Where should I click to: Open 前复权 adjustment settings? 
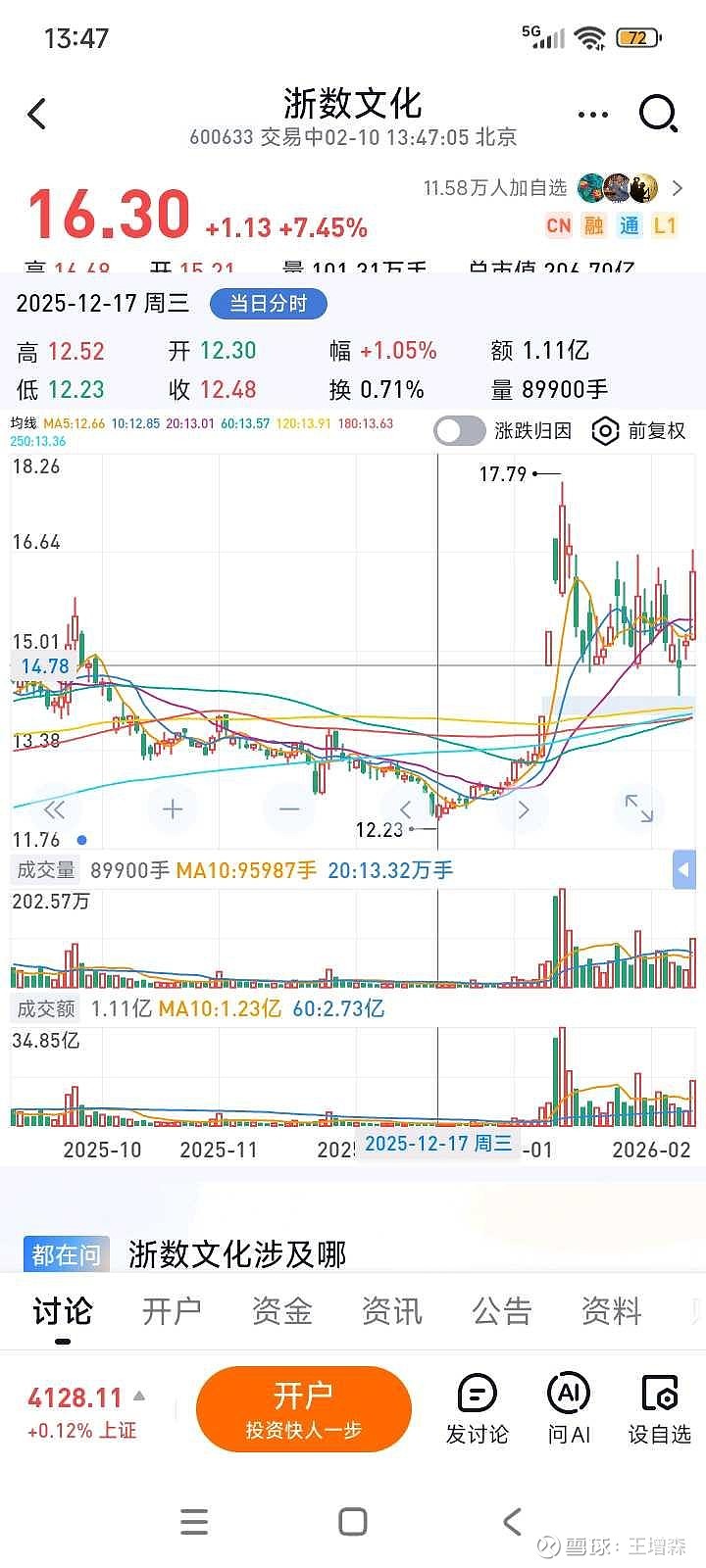[x=638, y=430]
